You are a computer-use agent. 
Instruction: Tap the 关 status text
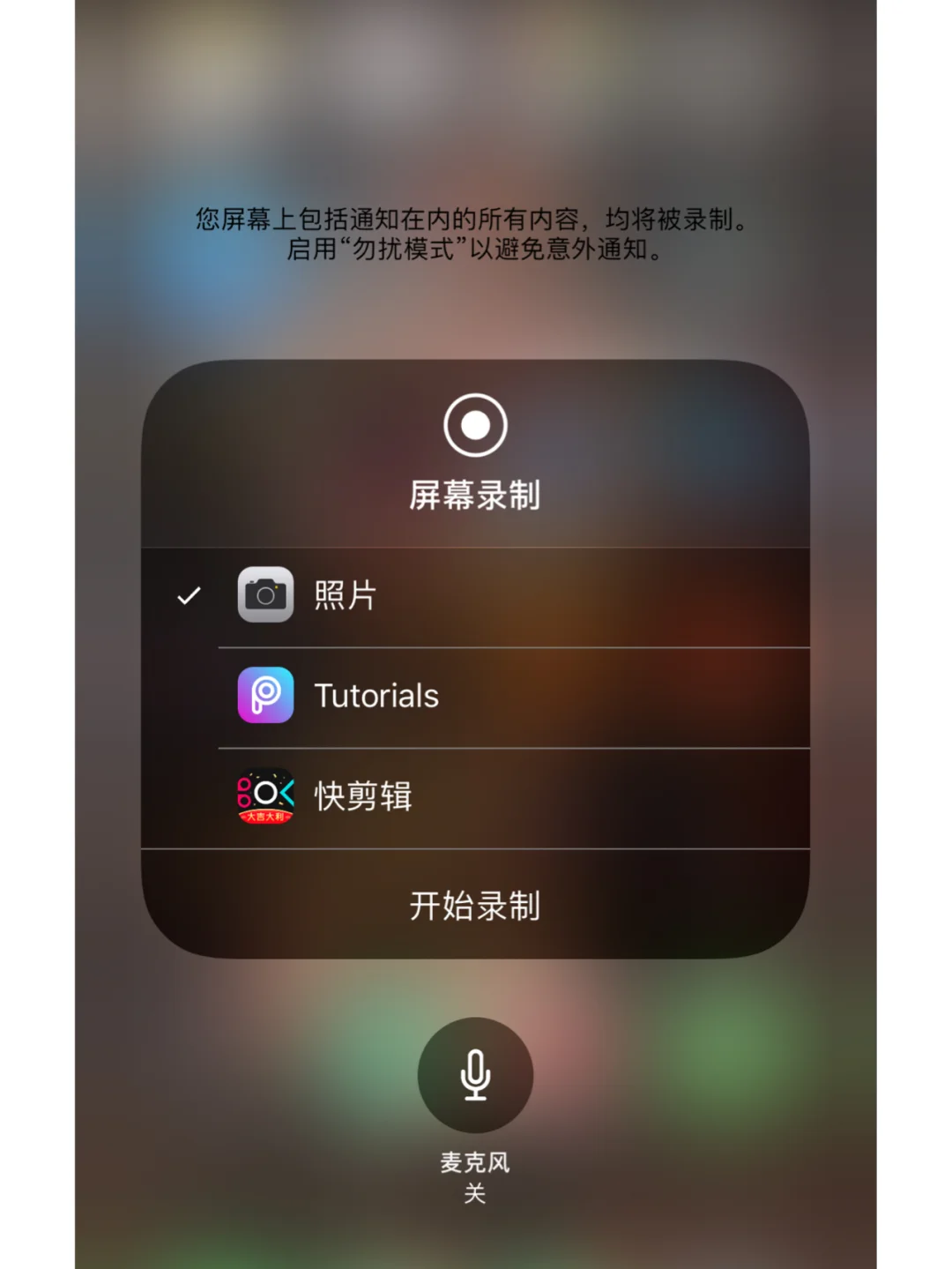475,1197
